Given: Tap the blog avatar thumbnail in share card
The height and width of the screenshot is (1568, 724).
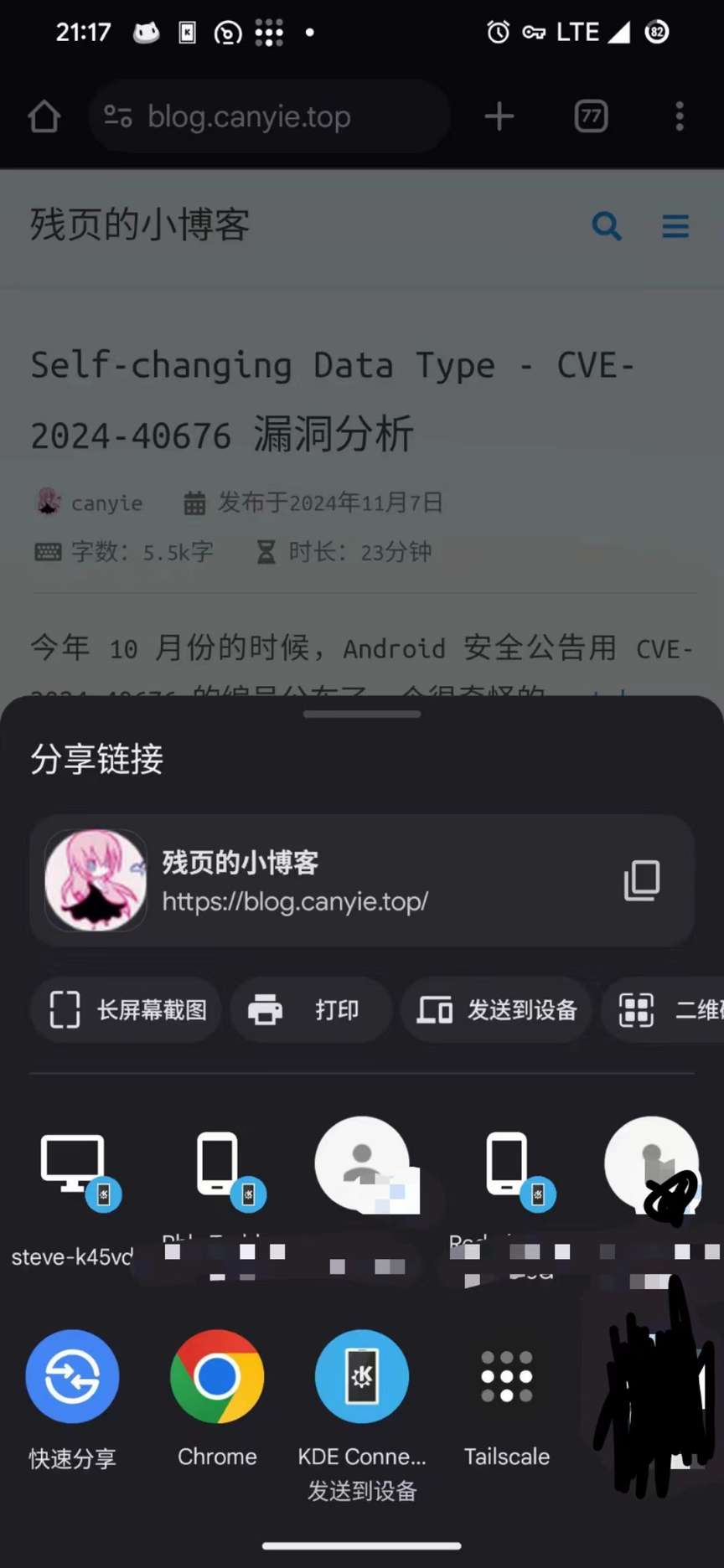Looking at the screenshot, I should [x=95, y=881].
